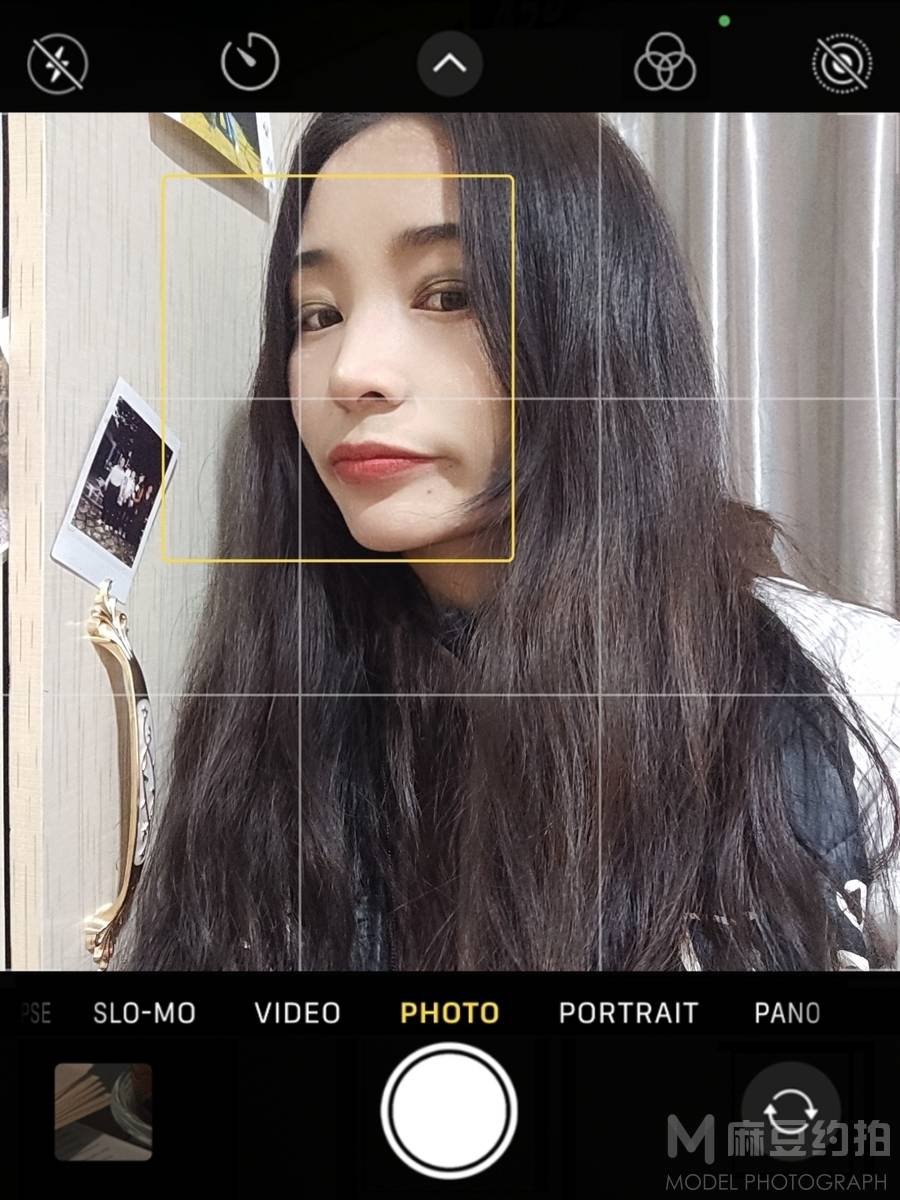This screenshot has width=900, height=1200.
Task: Open the self-timer options
Action: [x=249, y=64]
